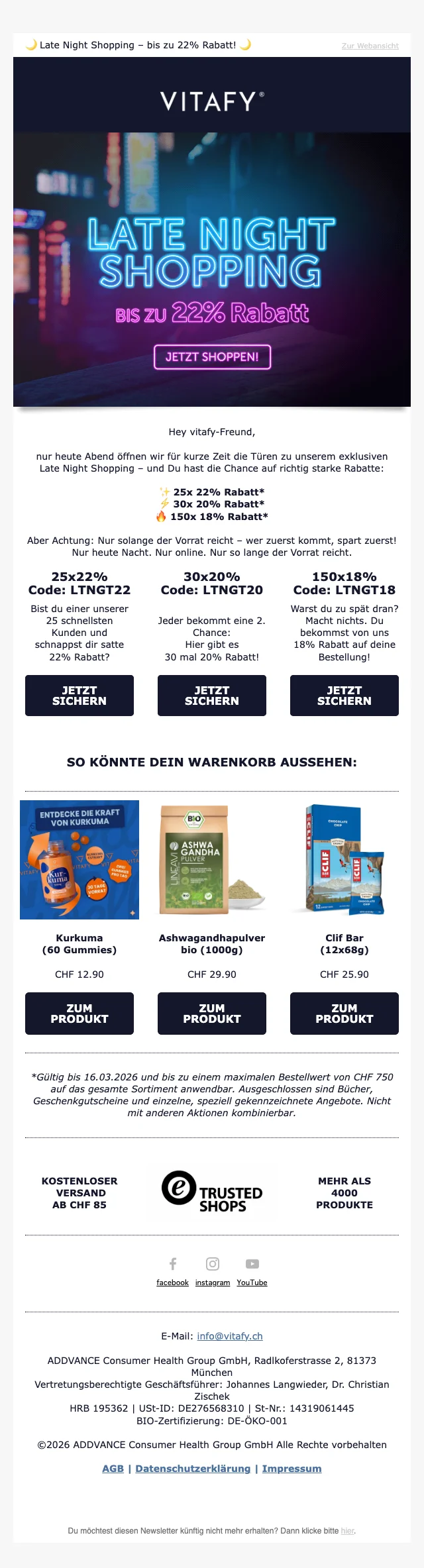Claim the LTNGT18 code with JETZT SICHERN
This screenshot has width=424, height=1568.
click(344, 695)
